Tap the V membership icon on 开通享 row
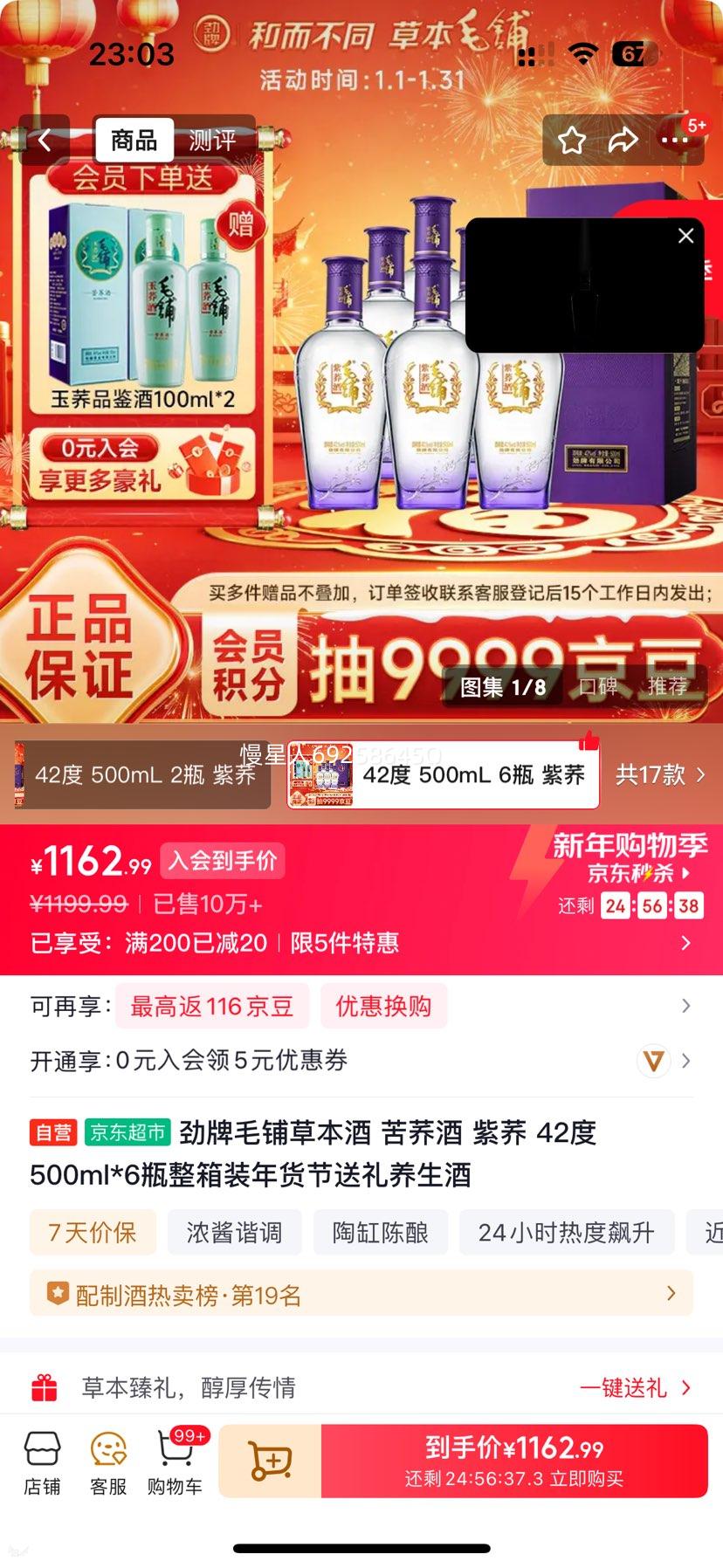 [x=653, y=1061]
